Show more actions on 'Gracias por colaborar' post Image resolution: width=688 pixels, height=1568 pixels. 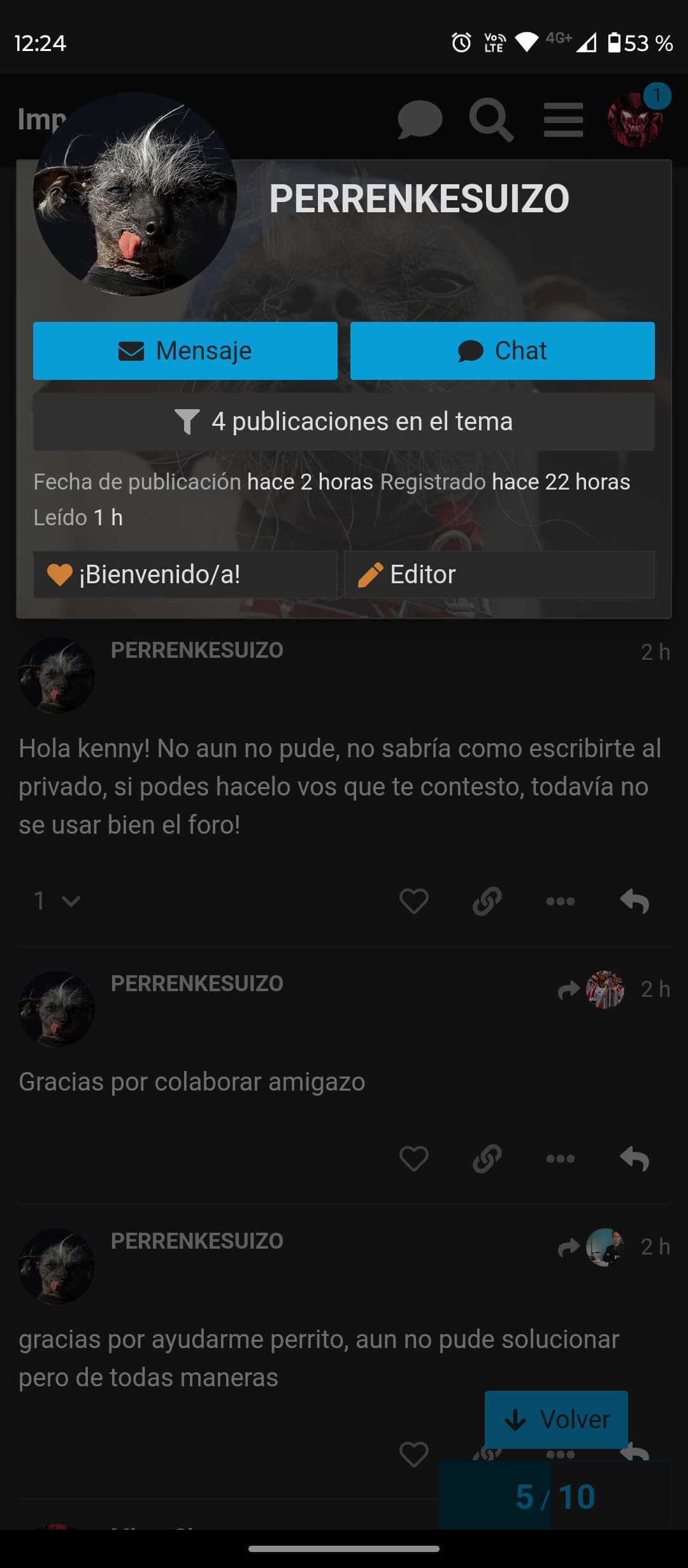coord(561,1159)
